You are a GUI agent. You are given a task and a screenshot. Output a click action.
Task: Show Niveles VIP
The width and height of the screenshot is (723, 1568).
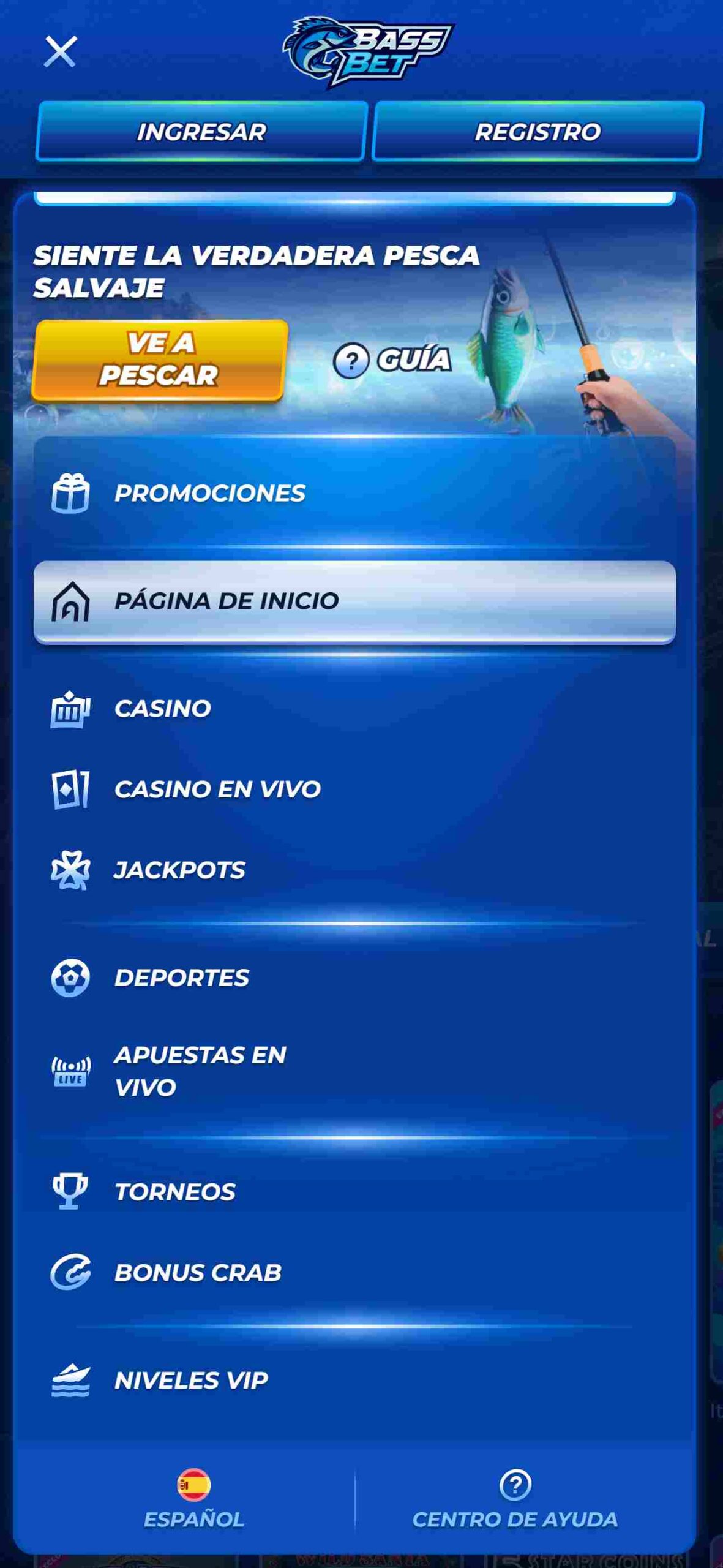pyautogui.click(x=354, y=1381)
